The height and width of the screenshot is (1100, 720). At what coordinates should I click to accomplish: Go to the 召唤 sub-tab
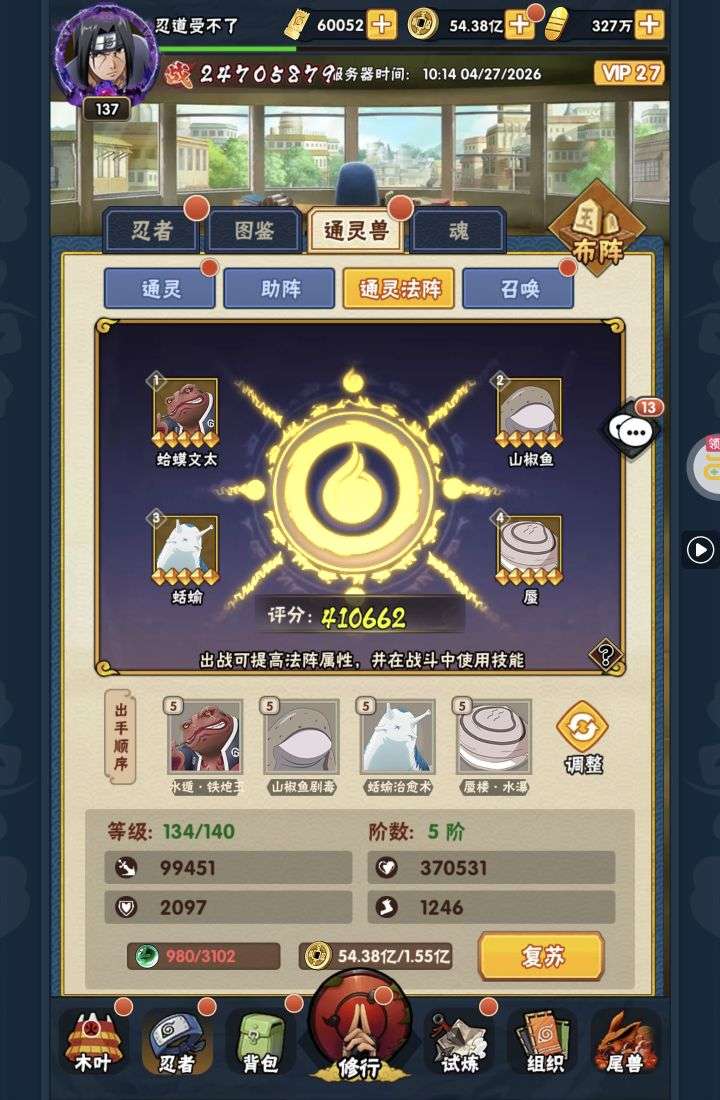[x=518, y=289]
